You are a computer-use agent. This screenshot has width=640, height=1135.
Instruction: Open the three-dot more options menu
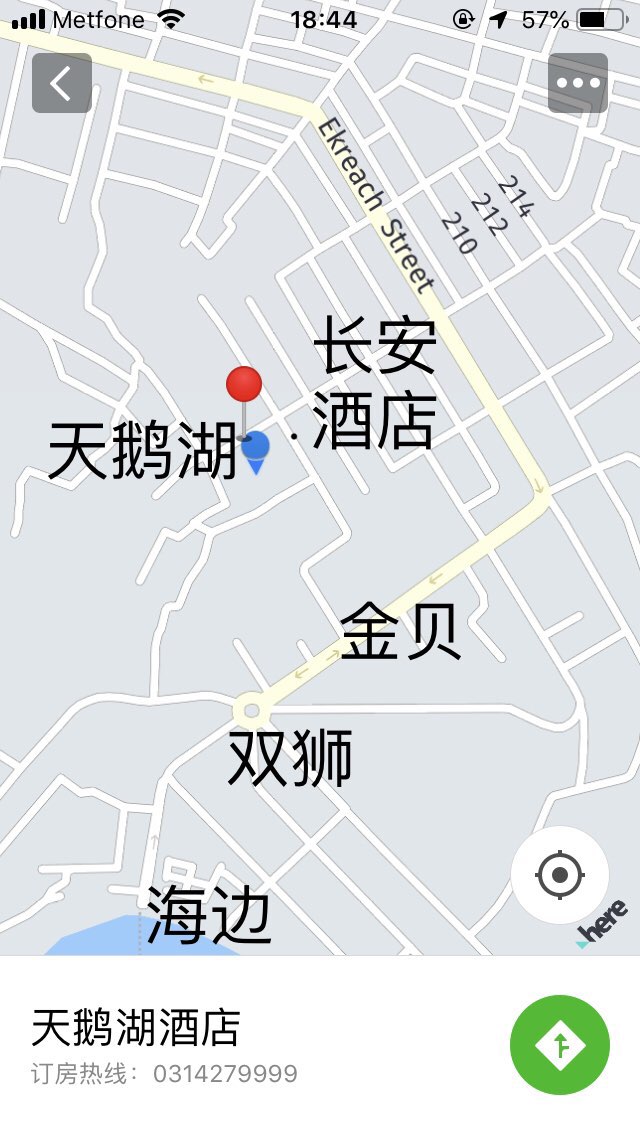click(x=578, y=83)
